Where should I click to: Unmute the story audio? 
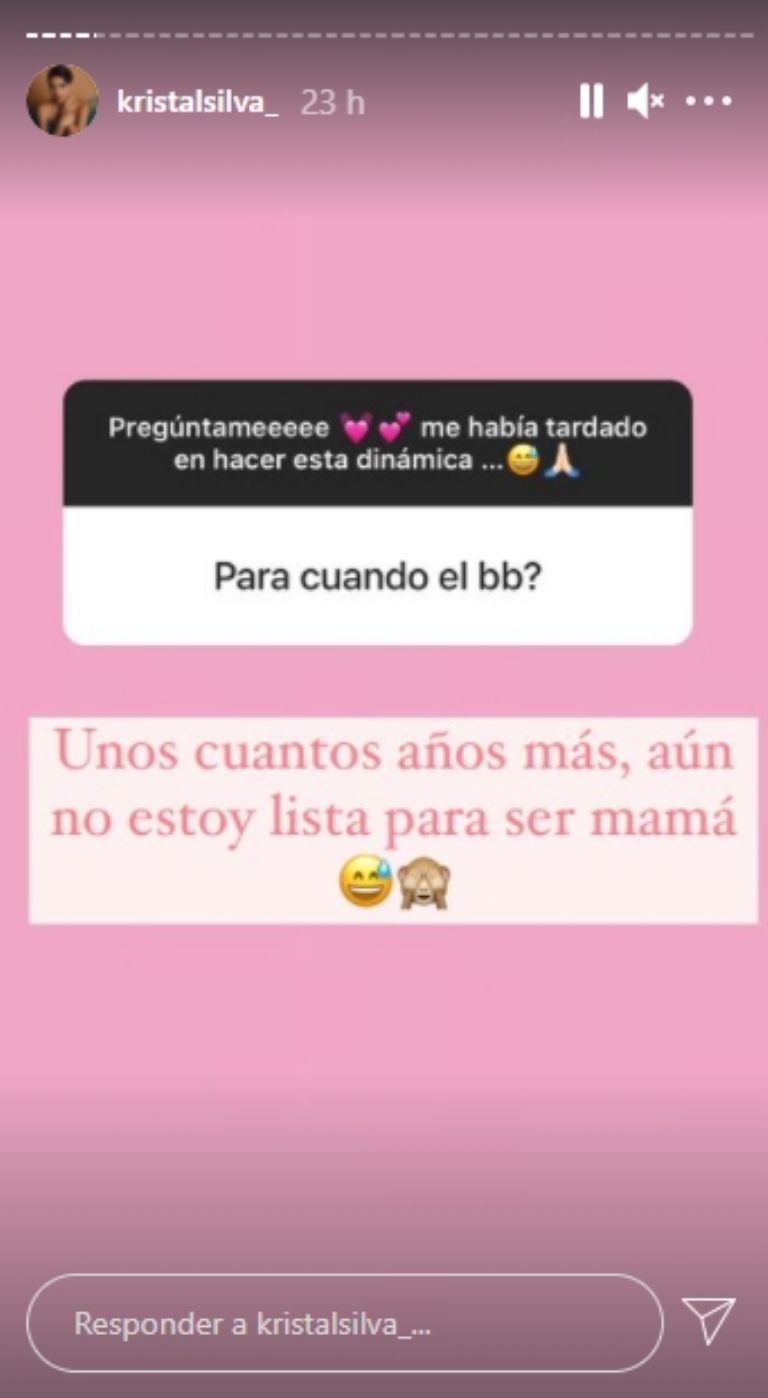645,101
